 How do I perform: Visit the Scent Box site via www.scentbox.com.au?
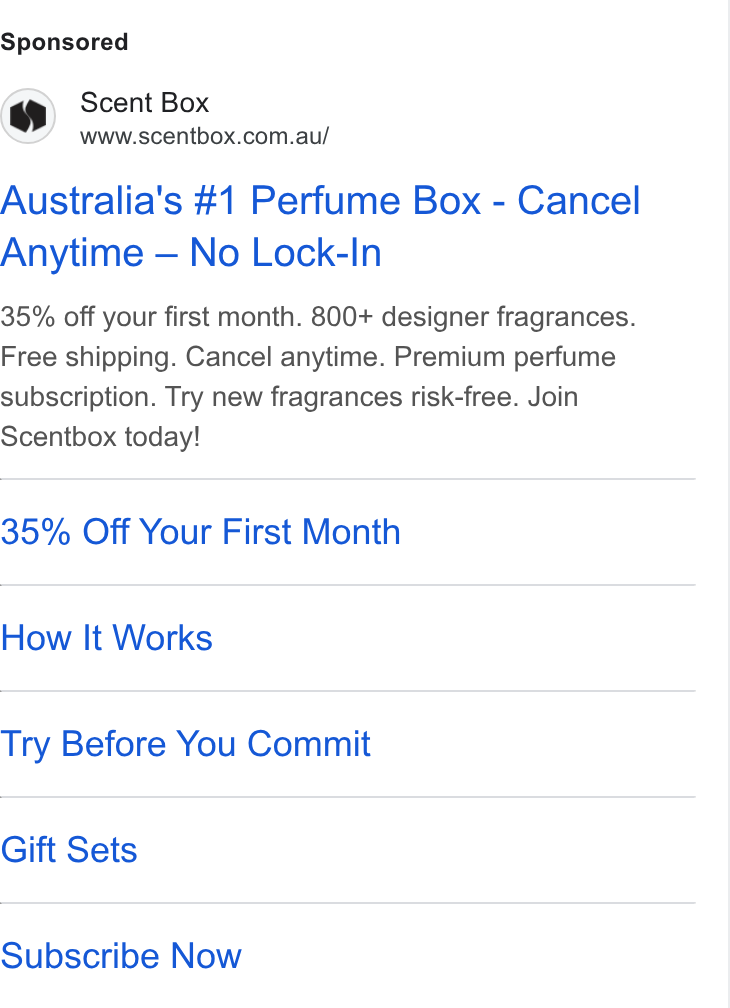click(204, 136)
